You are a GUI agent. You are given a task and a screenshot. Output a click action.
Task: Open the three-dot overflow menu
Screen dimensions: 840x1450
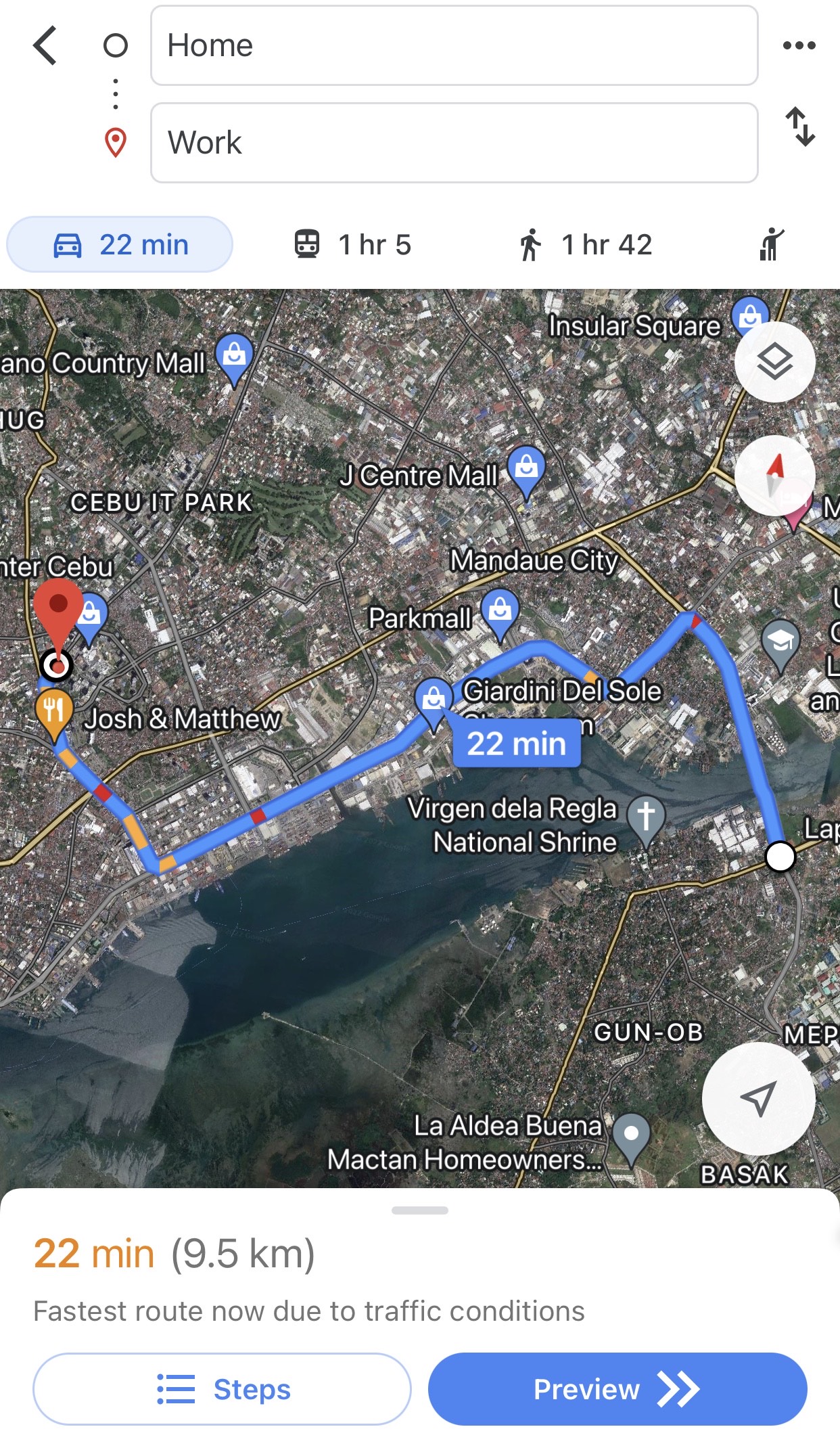(799, 46)
